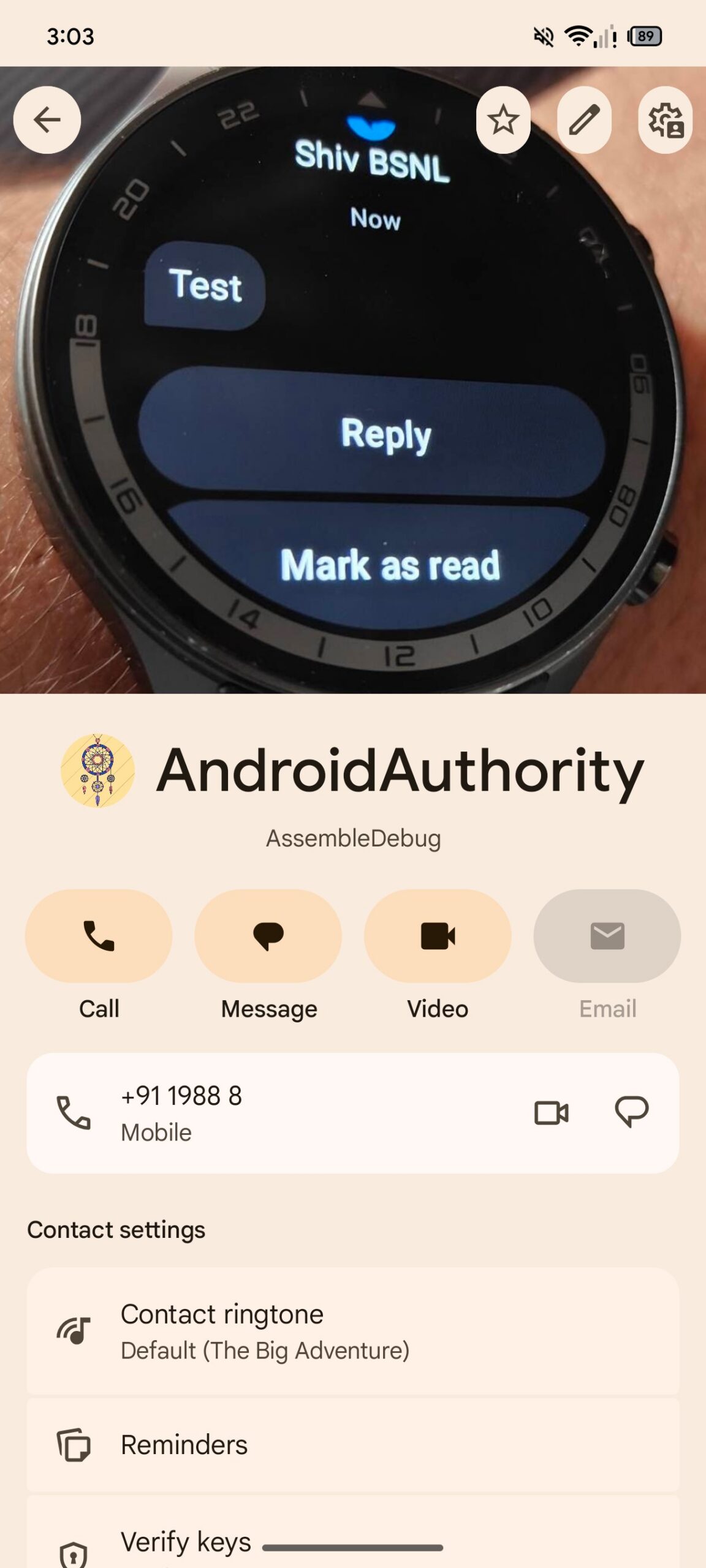706x1568 pixels.
Task: Open the +91 1988 8 mobile number row
Action: 245,1113
